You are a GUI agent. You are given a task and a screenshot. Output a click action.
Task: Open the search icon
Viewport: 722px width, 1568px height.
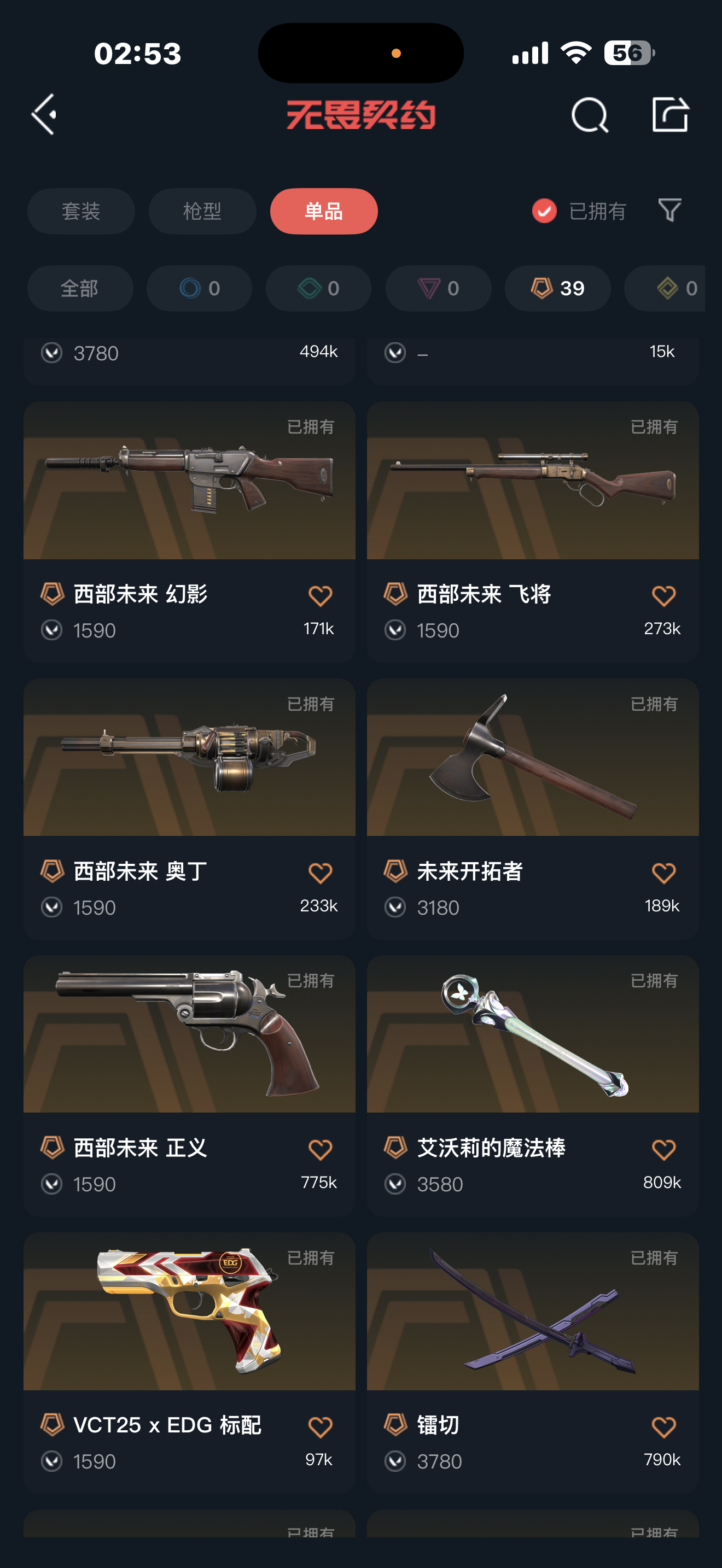[x=589, y=114]
